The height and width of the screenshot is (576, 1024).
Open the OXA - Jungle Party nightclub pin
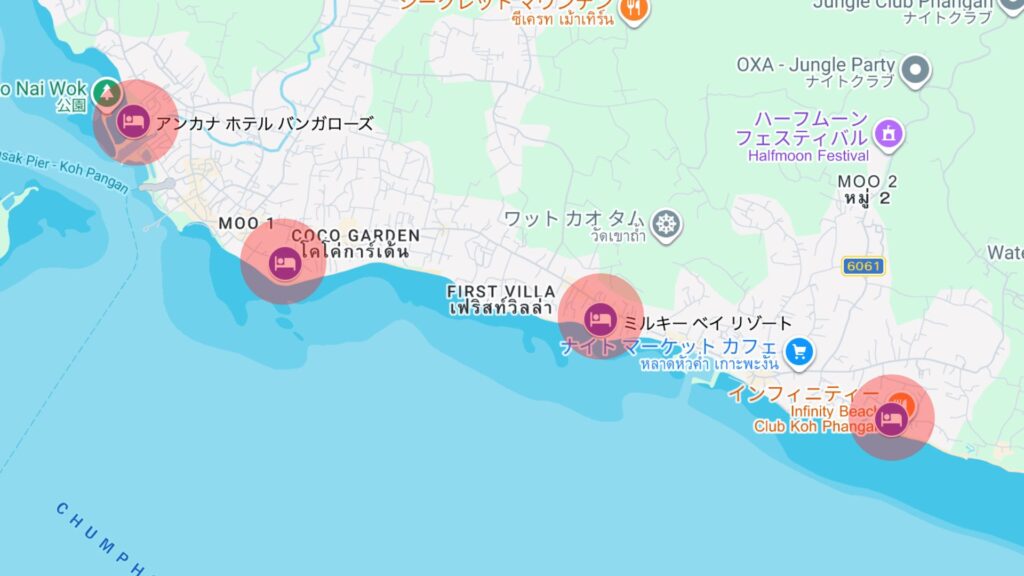[915, 70]
